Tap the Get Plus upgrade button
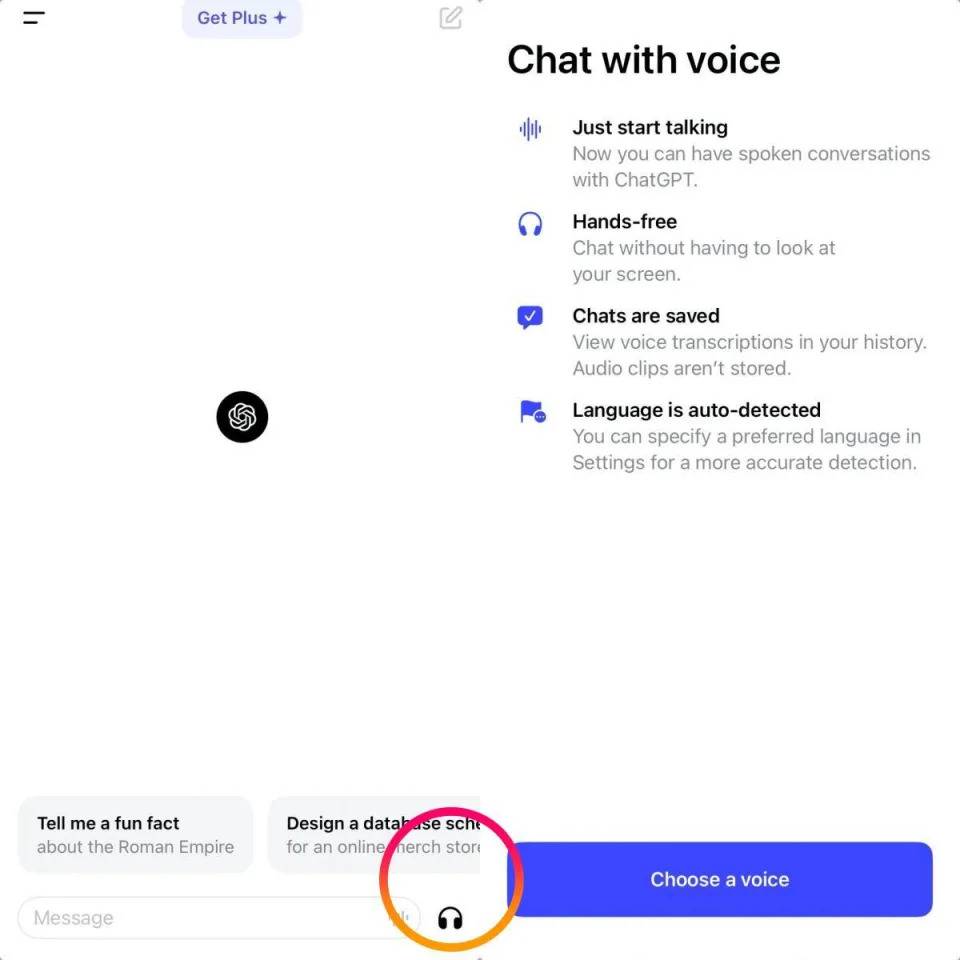This screenshot has width=960, height=960. tap(242, 18)
